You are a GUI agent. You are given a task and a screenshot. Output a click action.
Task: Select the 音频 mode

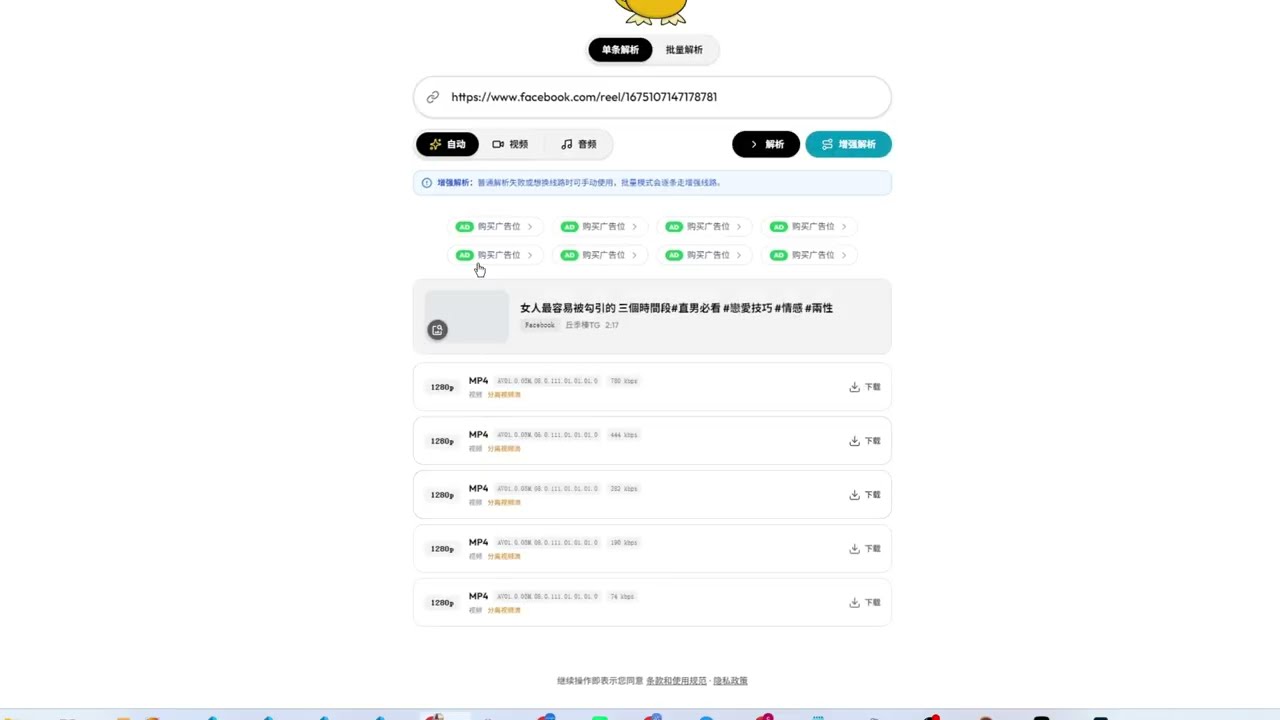(x=578, y=144)
